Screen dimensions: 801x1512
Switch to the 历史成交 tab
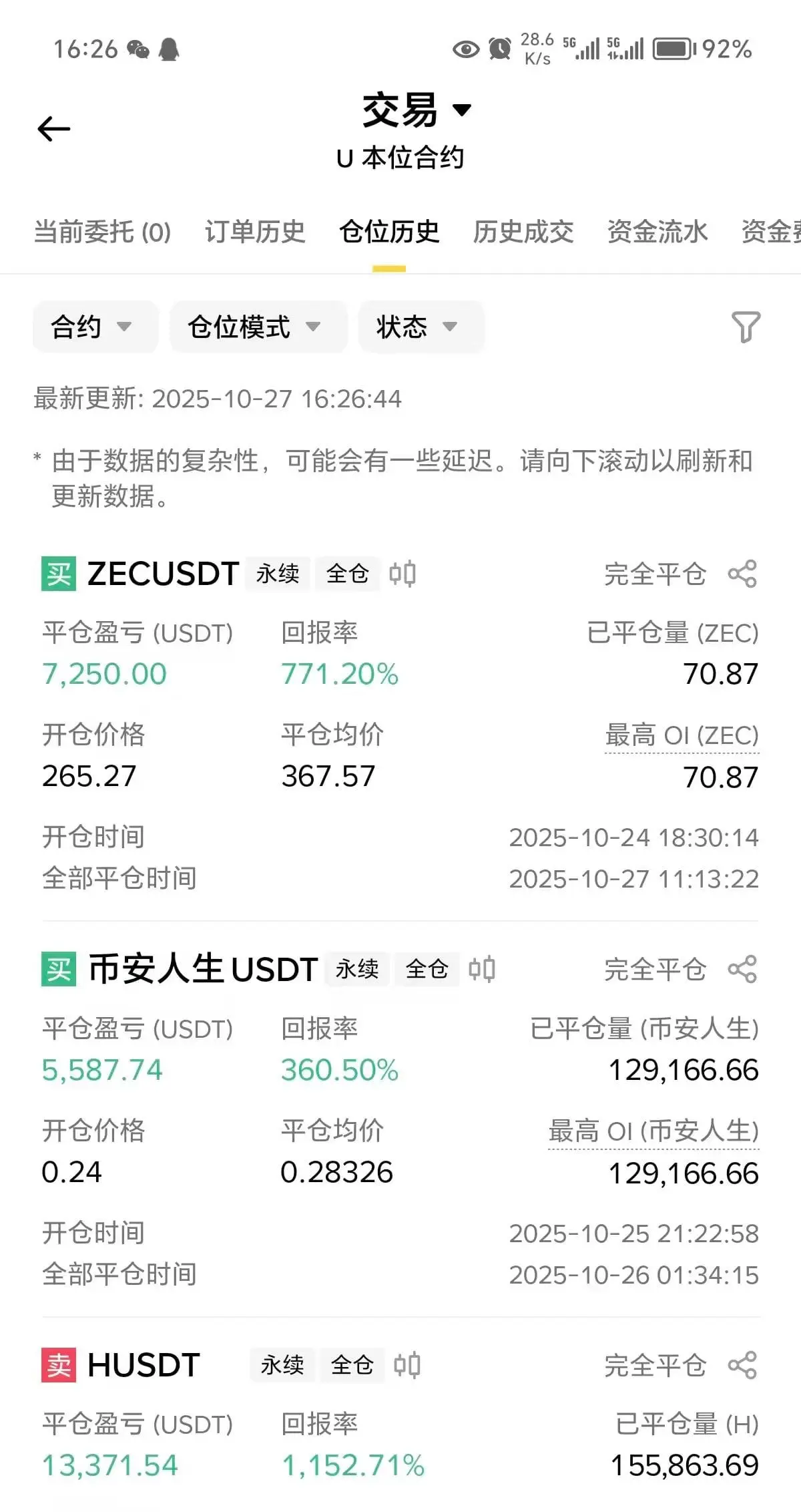[x=523, y=232]
